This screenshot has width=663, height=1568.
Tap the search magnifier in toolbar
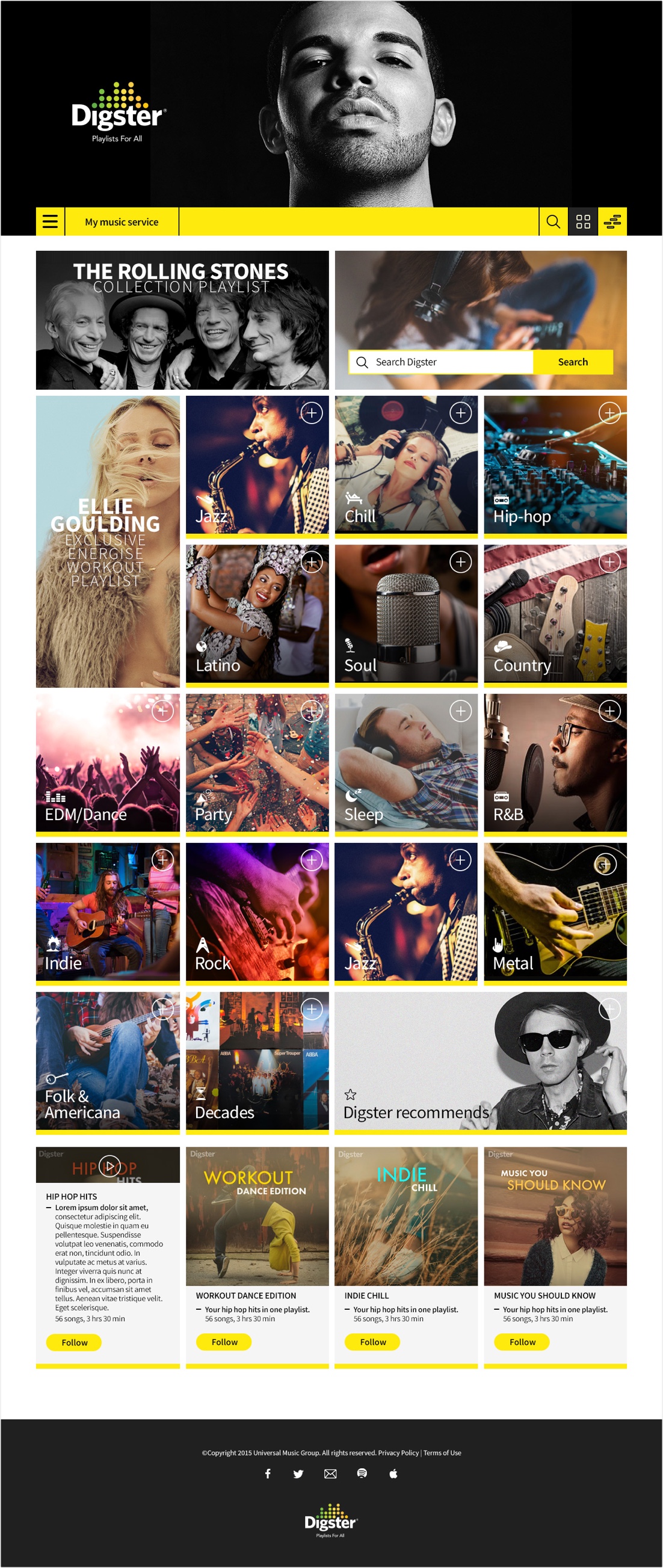coord(553,221)
